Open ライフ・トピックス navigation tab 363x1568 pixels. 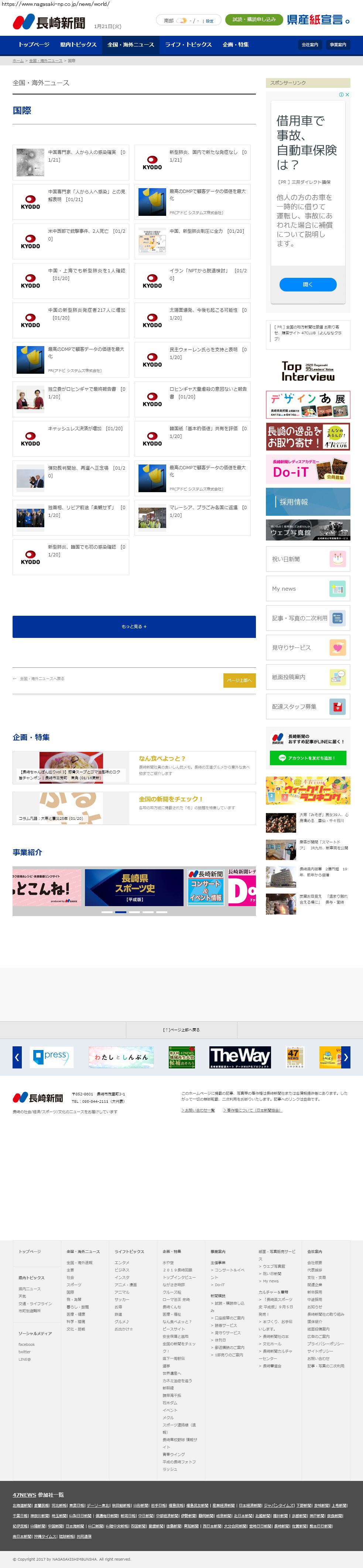188,44
